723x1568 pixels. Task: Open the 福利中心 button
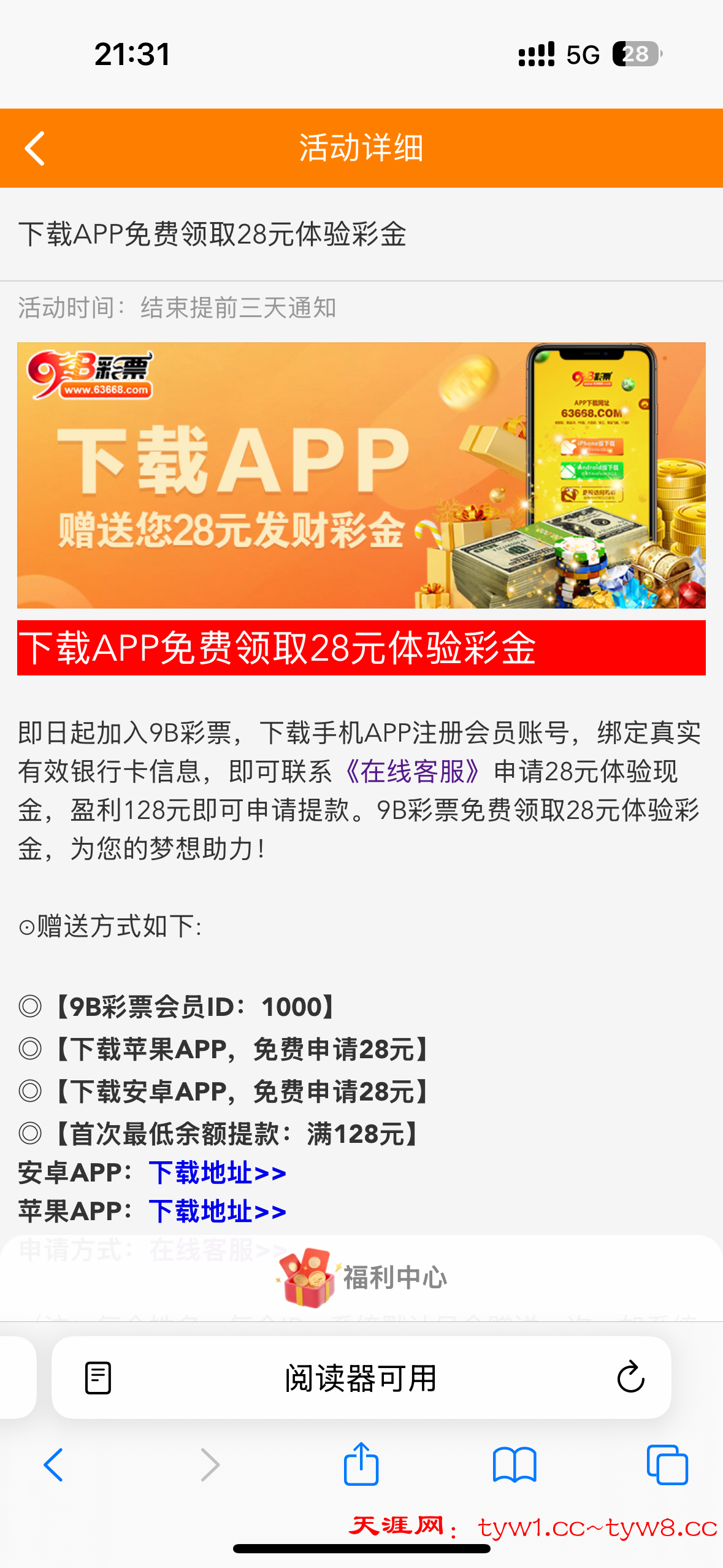(x=362, y=1278)
